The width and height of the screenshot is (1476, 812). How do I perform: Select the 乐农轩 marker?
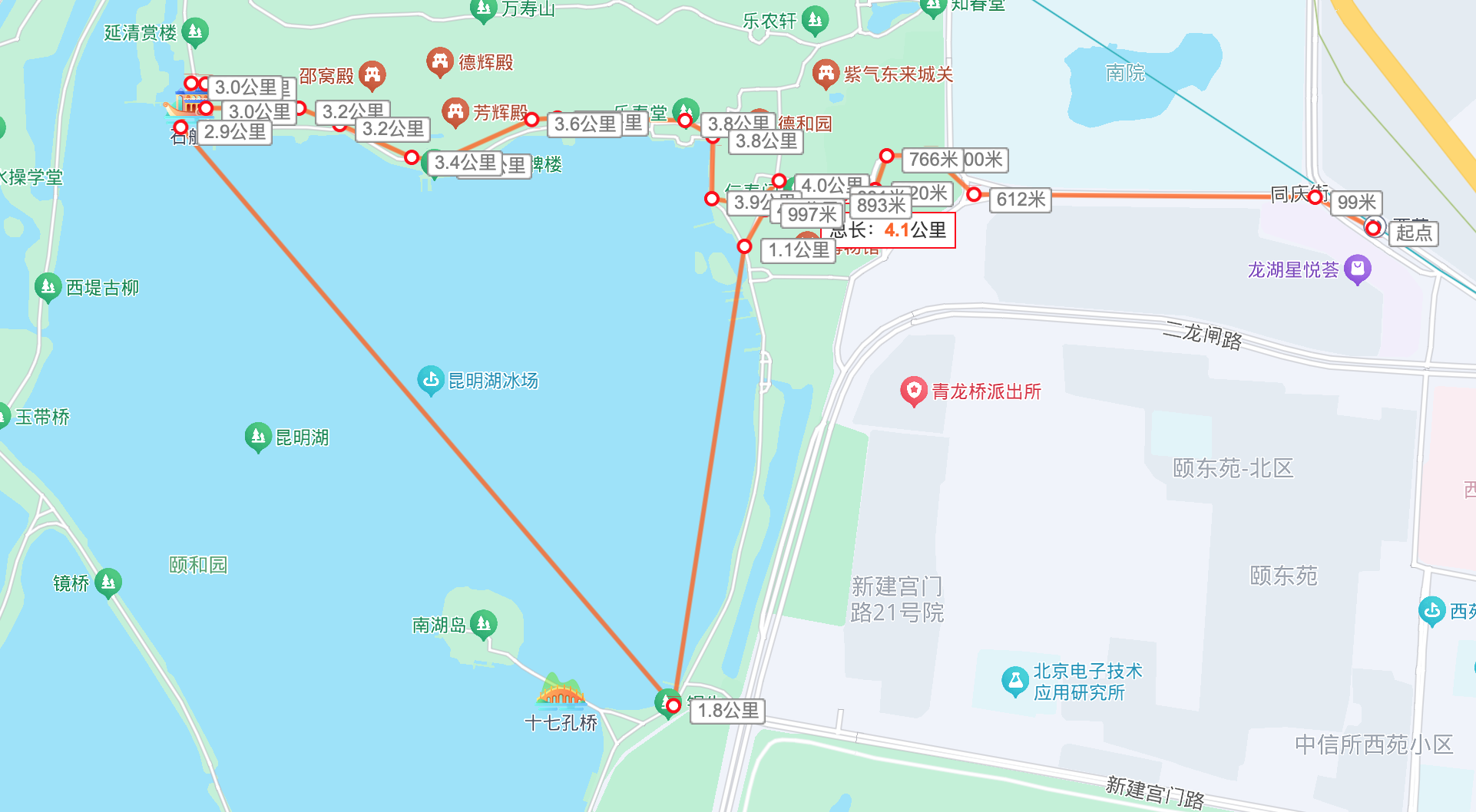click(814, 20)
